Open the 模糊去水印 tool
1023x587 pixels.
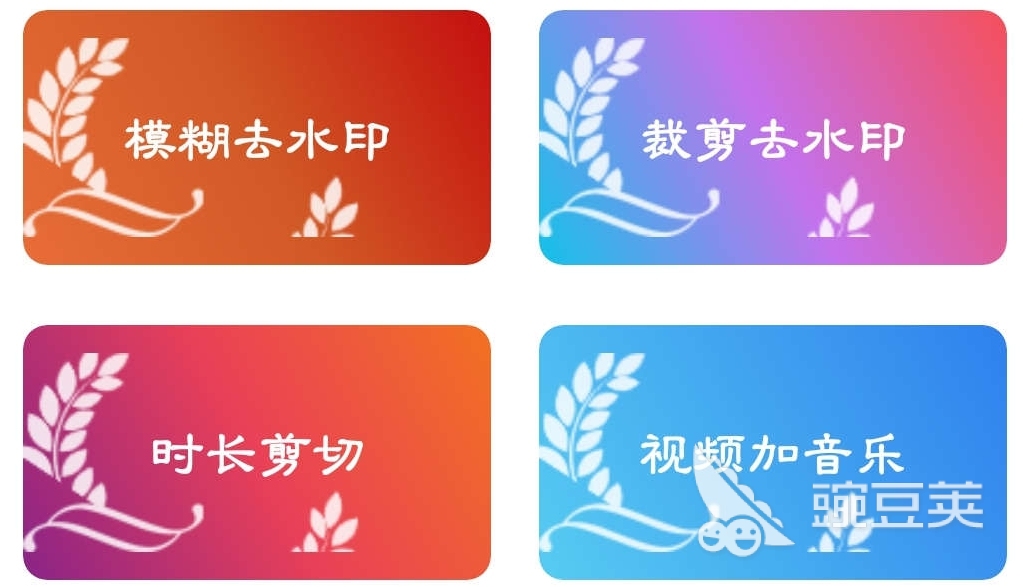coord(256,138)
